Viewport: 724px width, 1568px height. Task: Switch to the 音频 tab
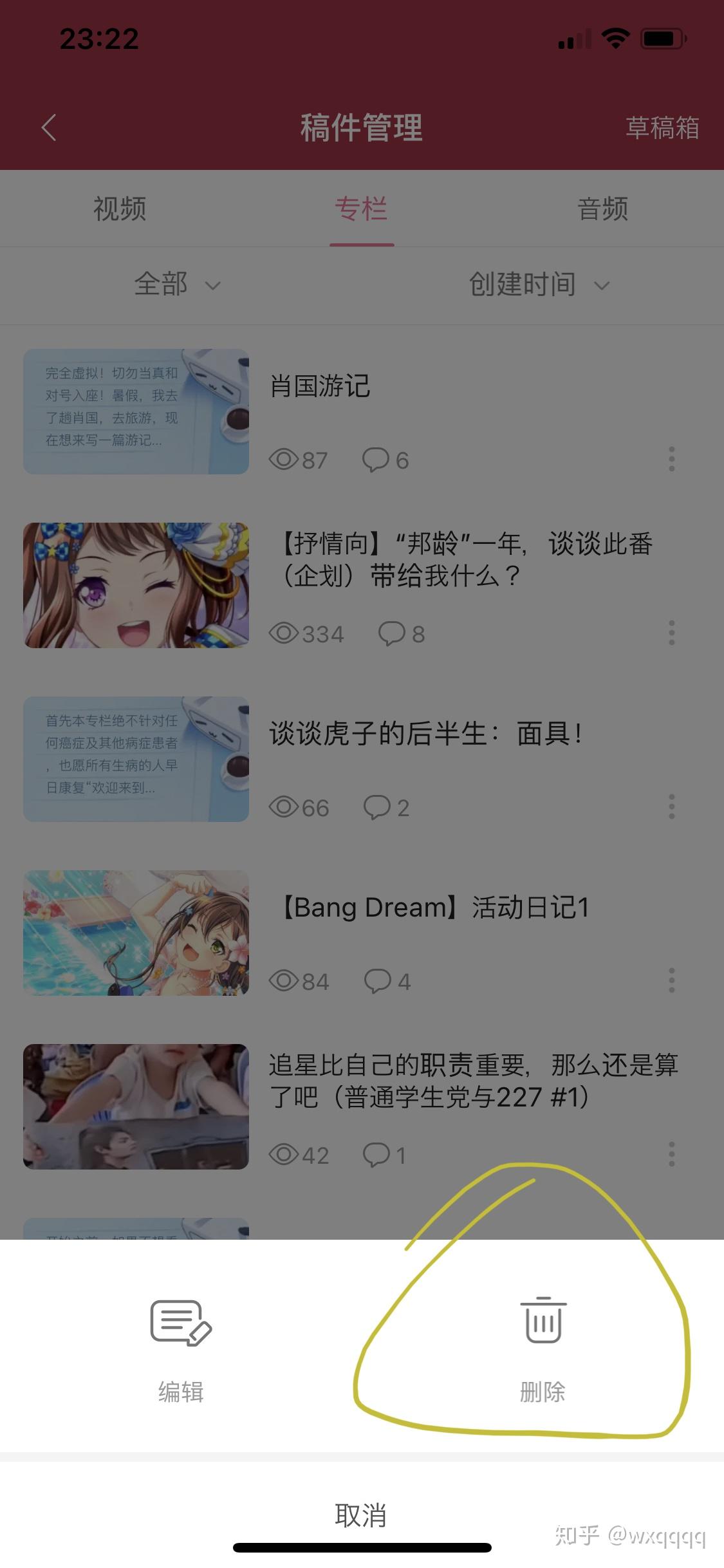(x=603, y=208)
